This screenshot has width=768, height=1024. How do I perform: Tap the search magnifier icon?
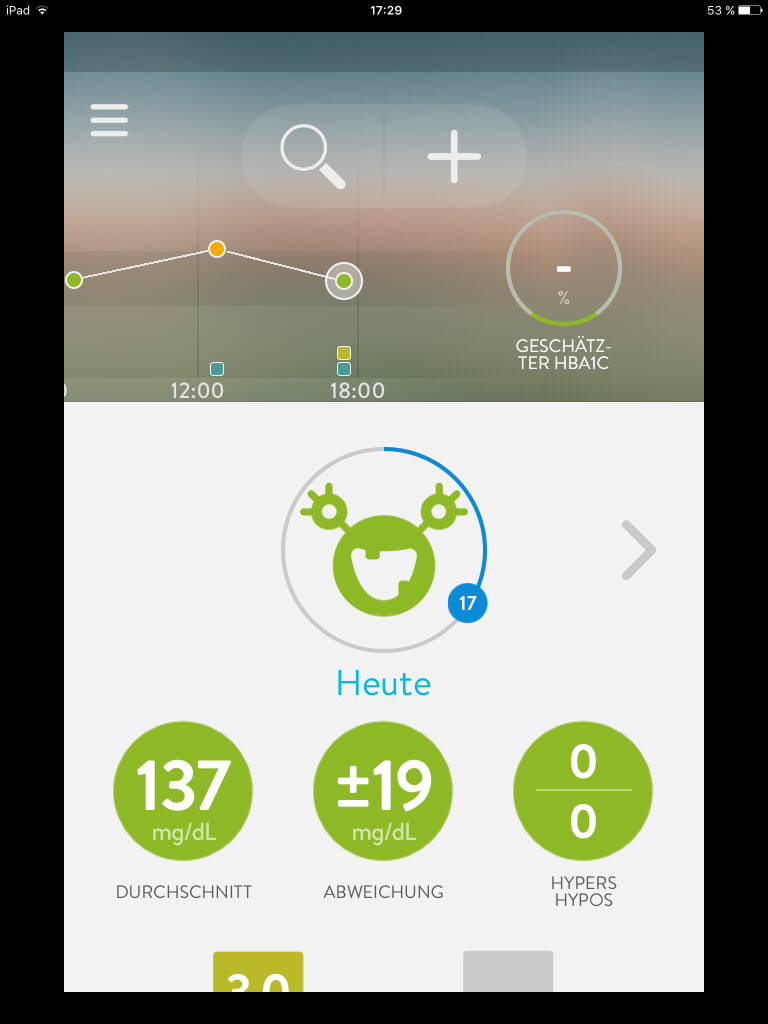coord(313,156)
